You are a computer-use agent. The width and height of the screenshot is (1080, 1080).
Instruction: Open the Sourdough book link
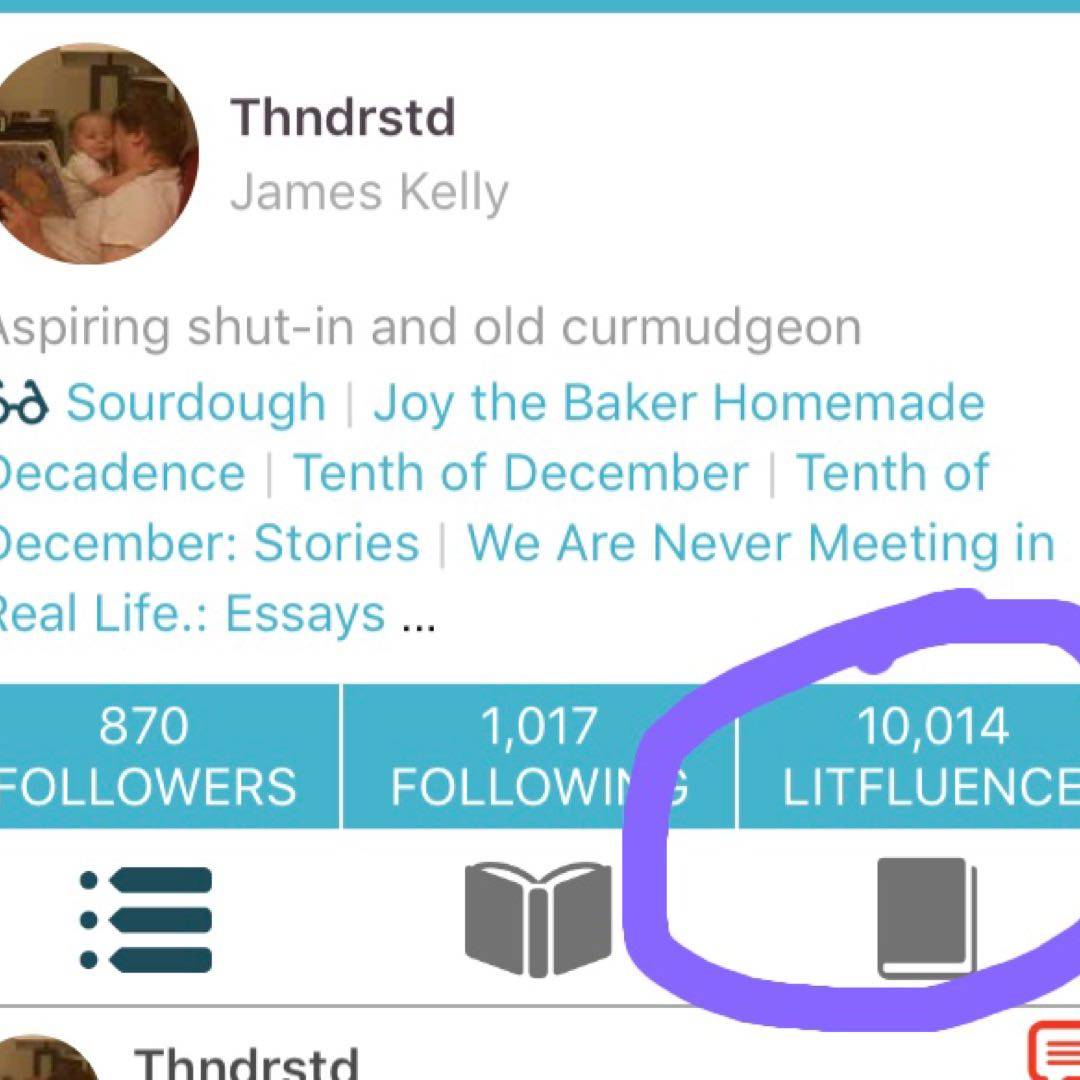(196, 403)
